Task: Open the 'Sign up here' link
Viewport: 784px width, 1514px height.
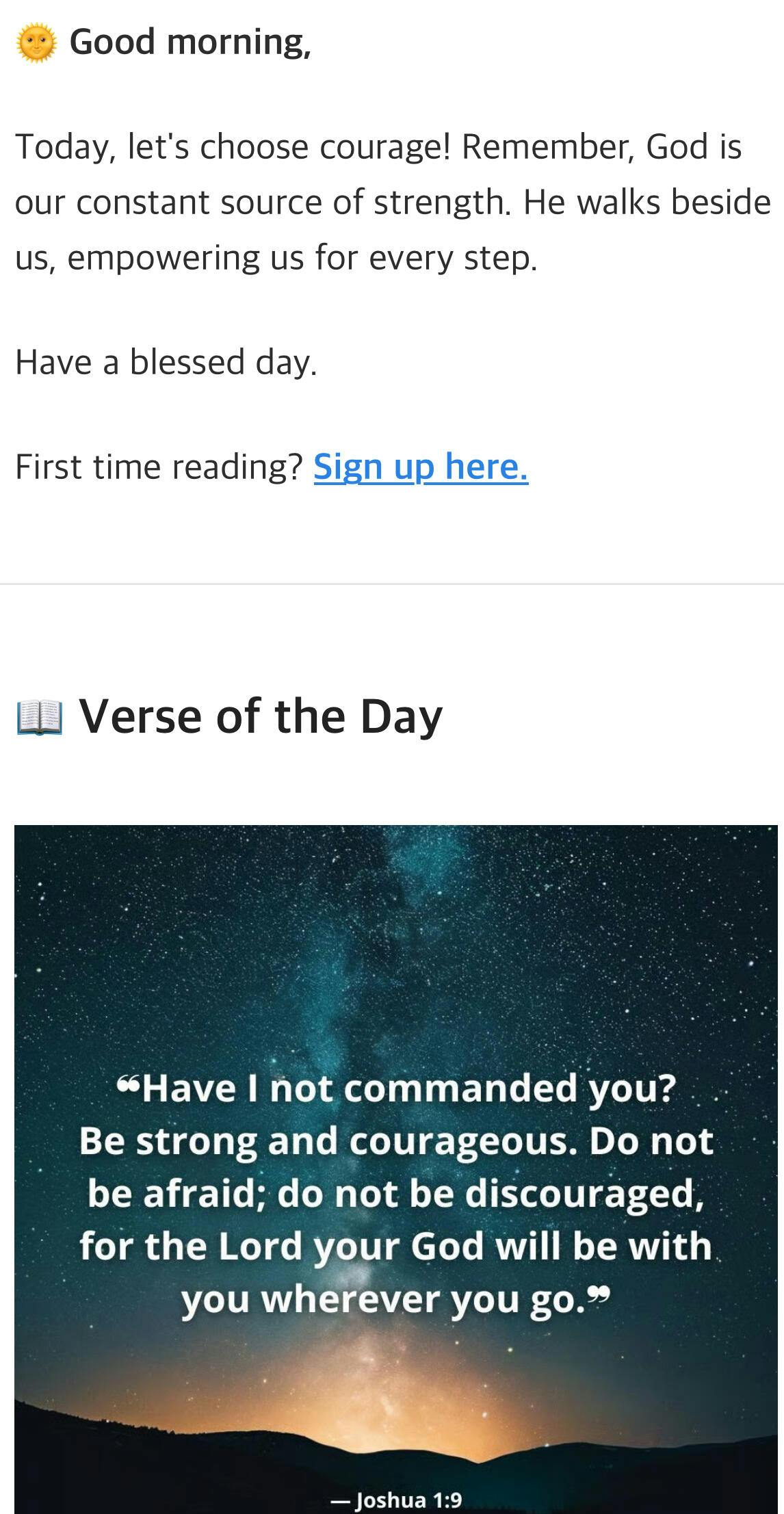Action: (420, 467)
